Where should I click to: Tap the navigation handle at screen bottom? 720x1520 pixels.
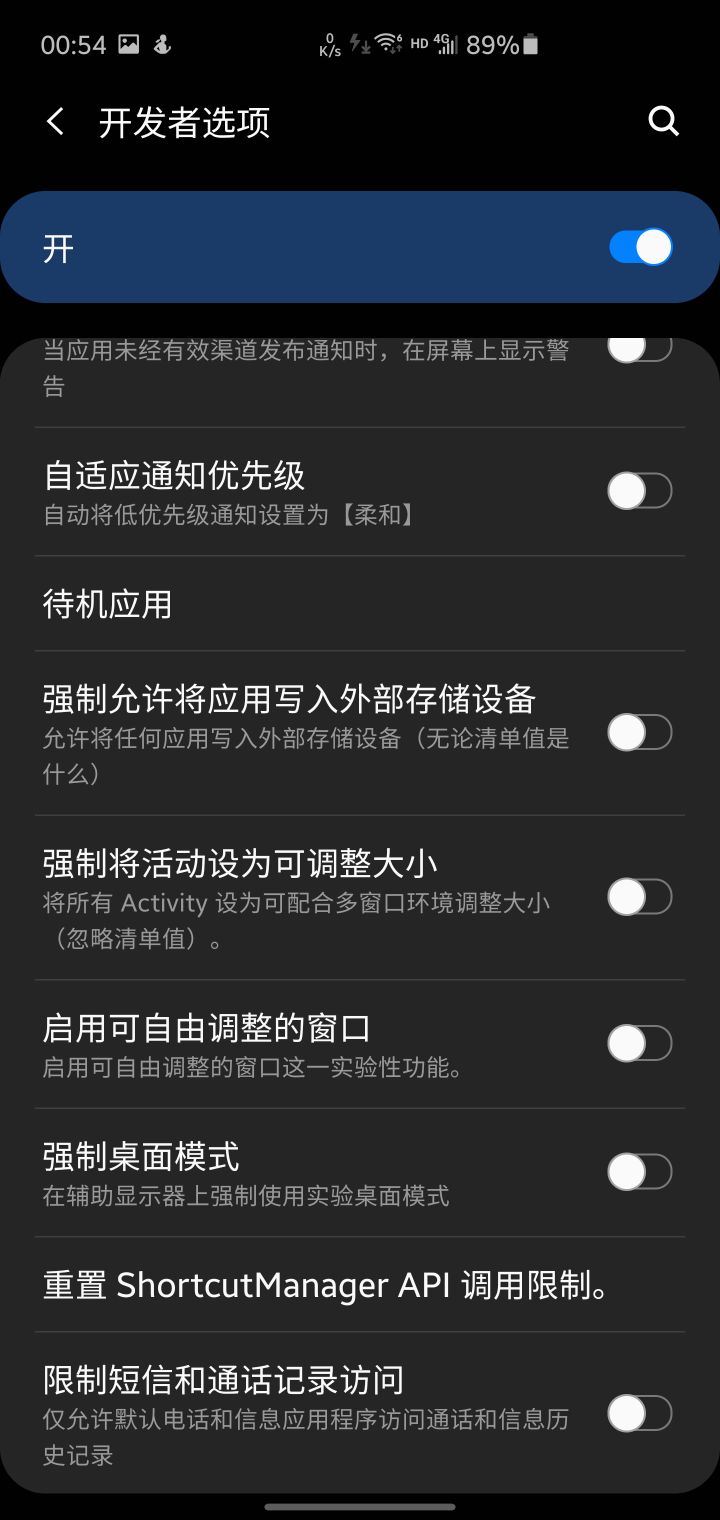pos(360,1508)
